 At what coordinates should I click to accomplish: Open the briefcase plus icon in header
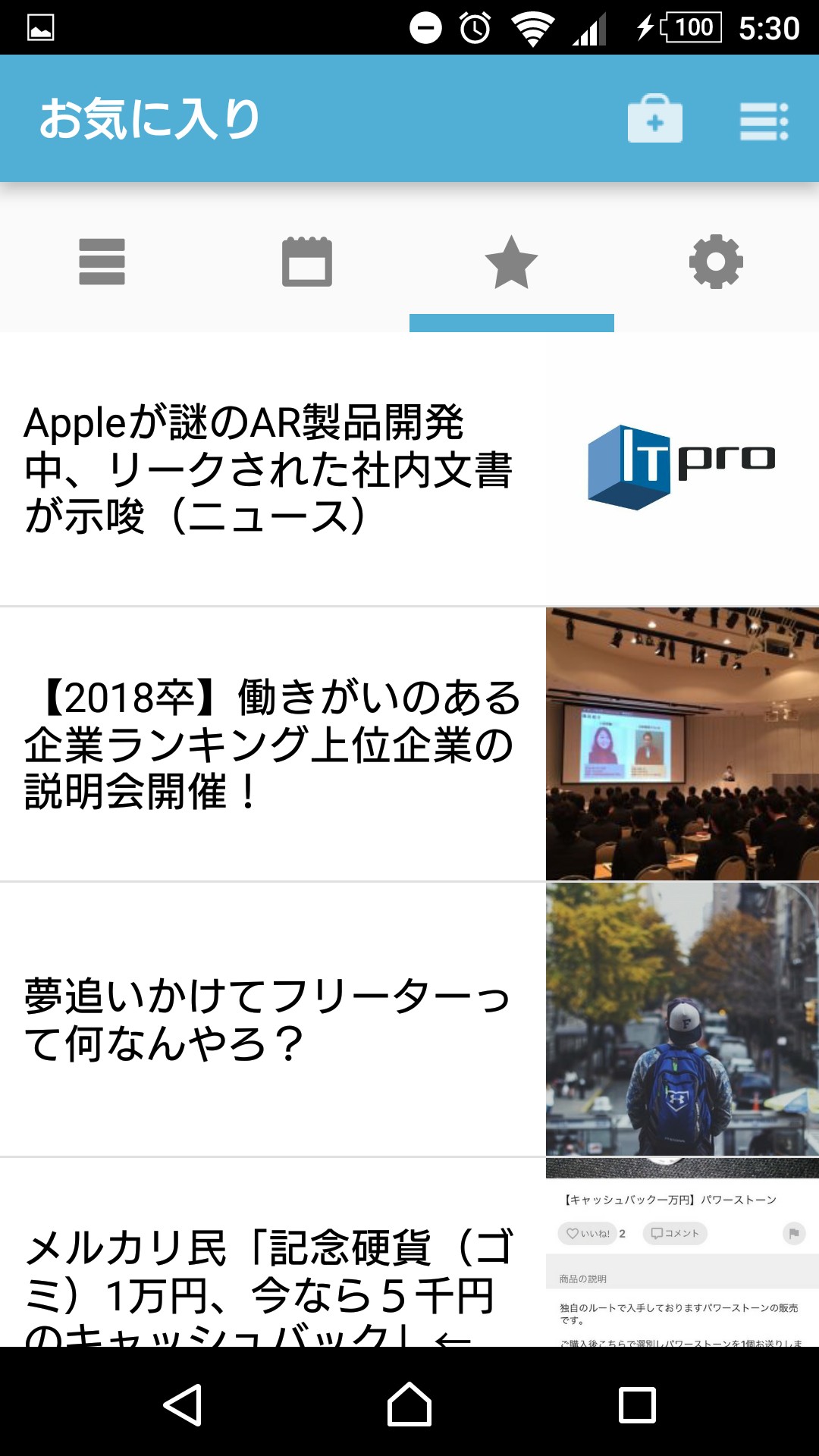[x=654, y=119]
